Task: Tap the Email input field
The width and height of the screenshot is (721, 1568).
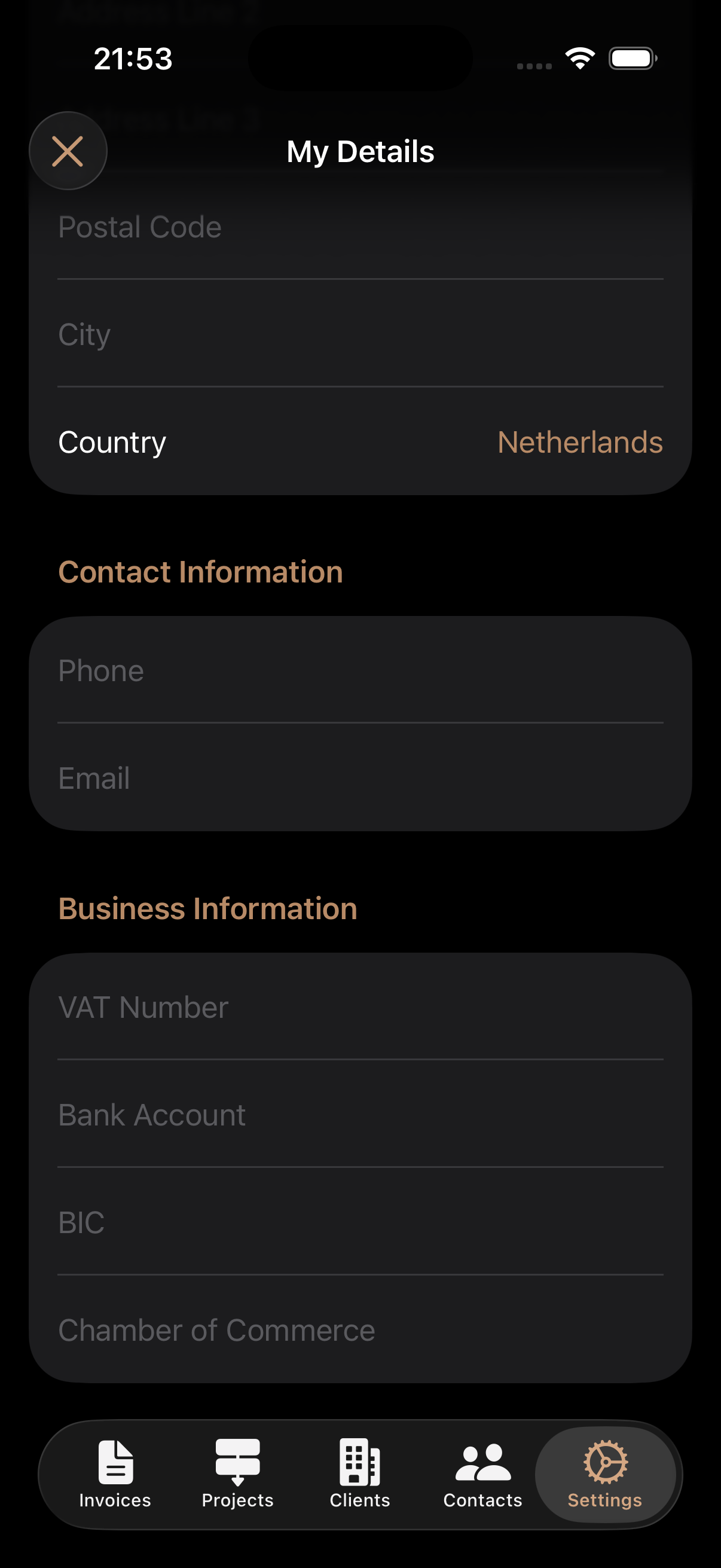Action: pos(360,778)
